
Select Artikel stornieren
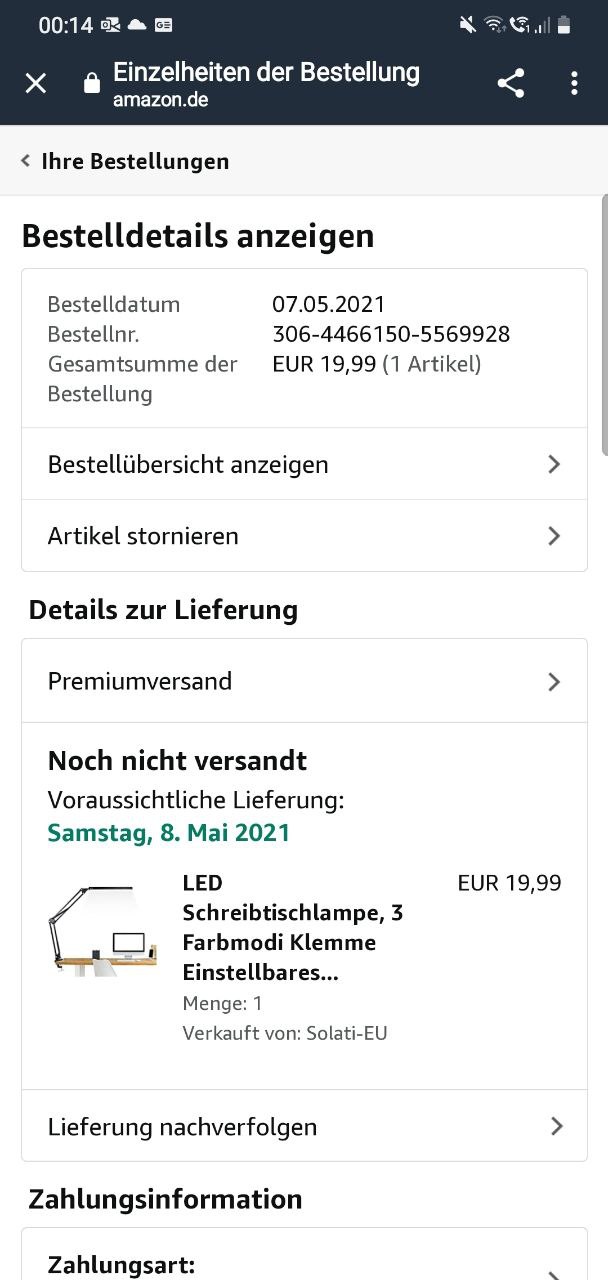pyautogui.click(x=304, y=536)
